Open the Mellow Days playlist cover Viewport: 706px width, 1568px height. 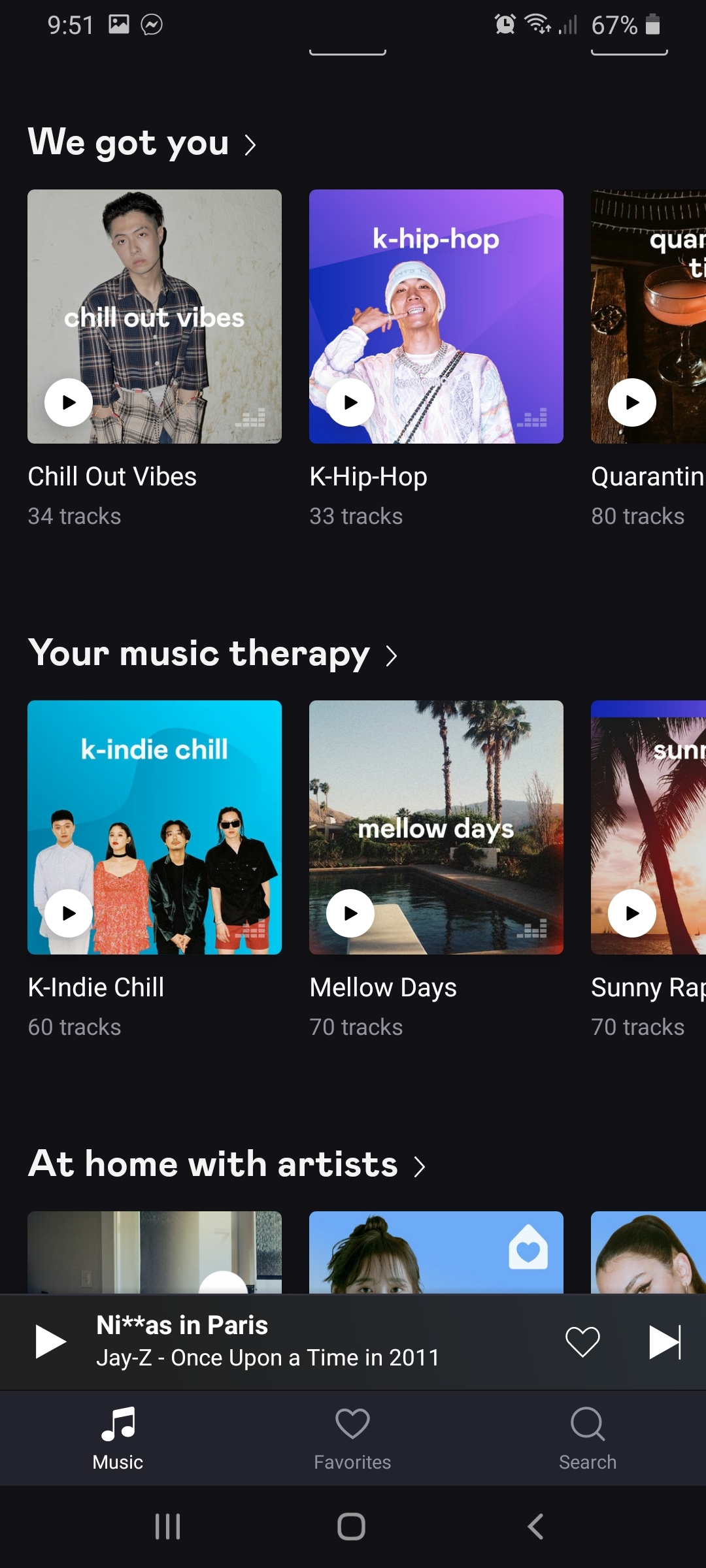[436, 827]
